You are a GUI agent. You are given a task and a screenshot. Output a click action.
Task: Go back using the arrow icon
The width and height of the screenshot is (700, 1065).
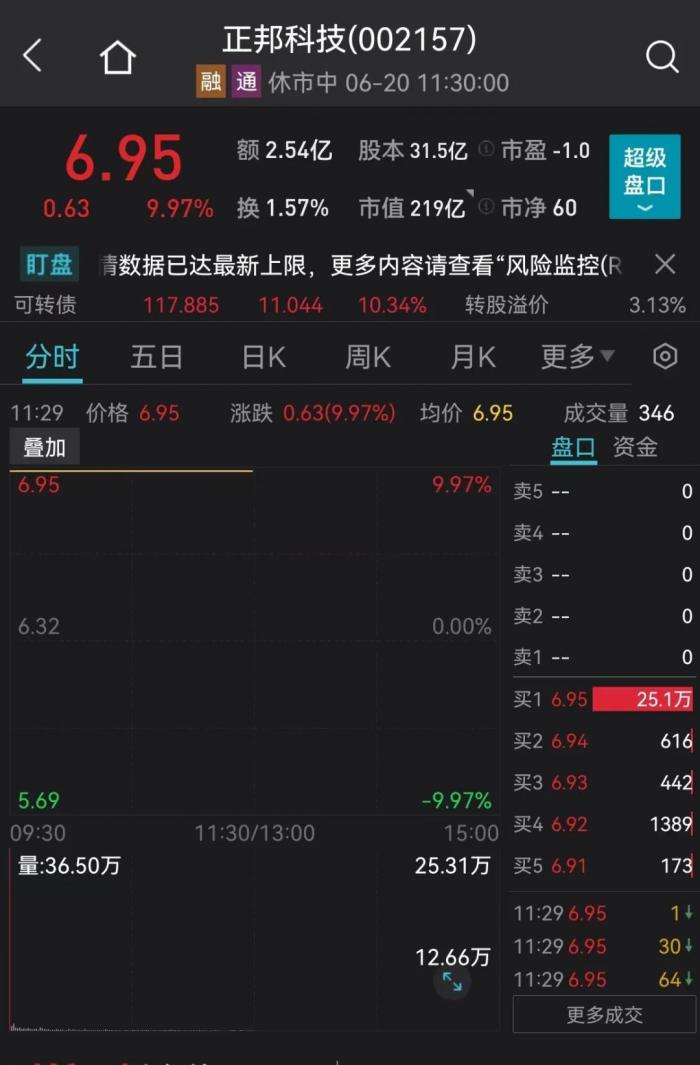(32, 56)
